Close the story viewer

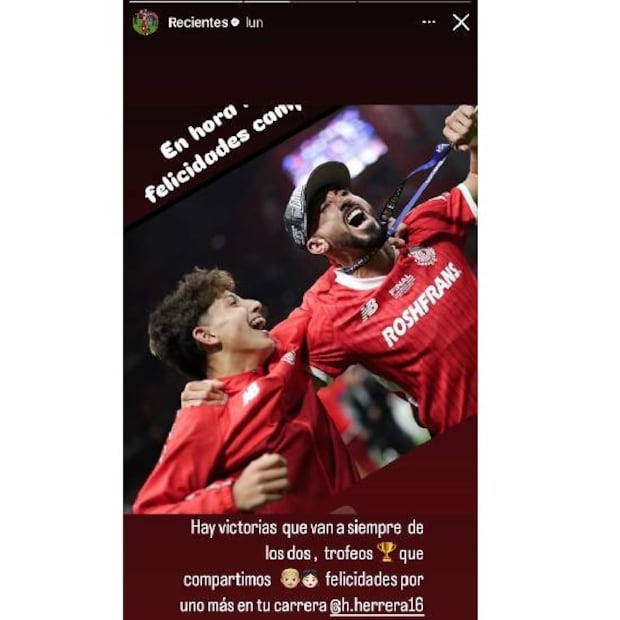pyautogui.click(x=460, y=22)
